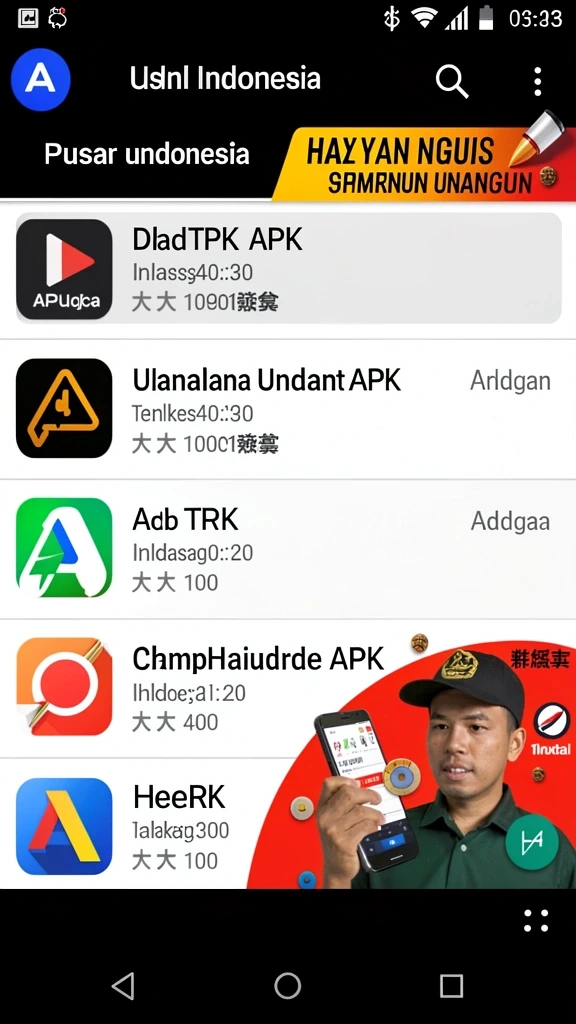Open the Ulanalana Undant APK entry

click(288, 409)
